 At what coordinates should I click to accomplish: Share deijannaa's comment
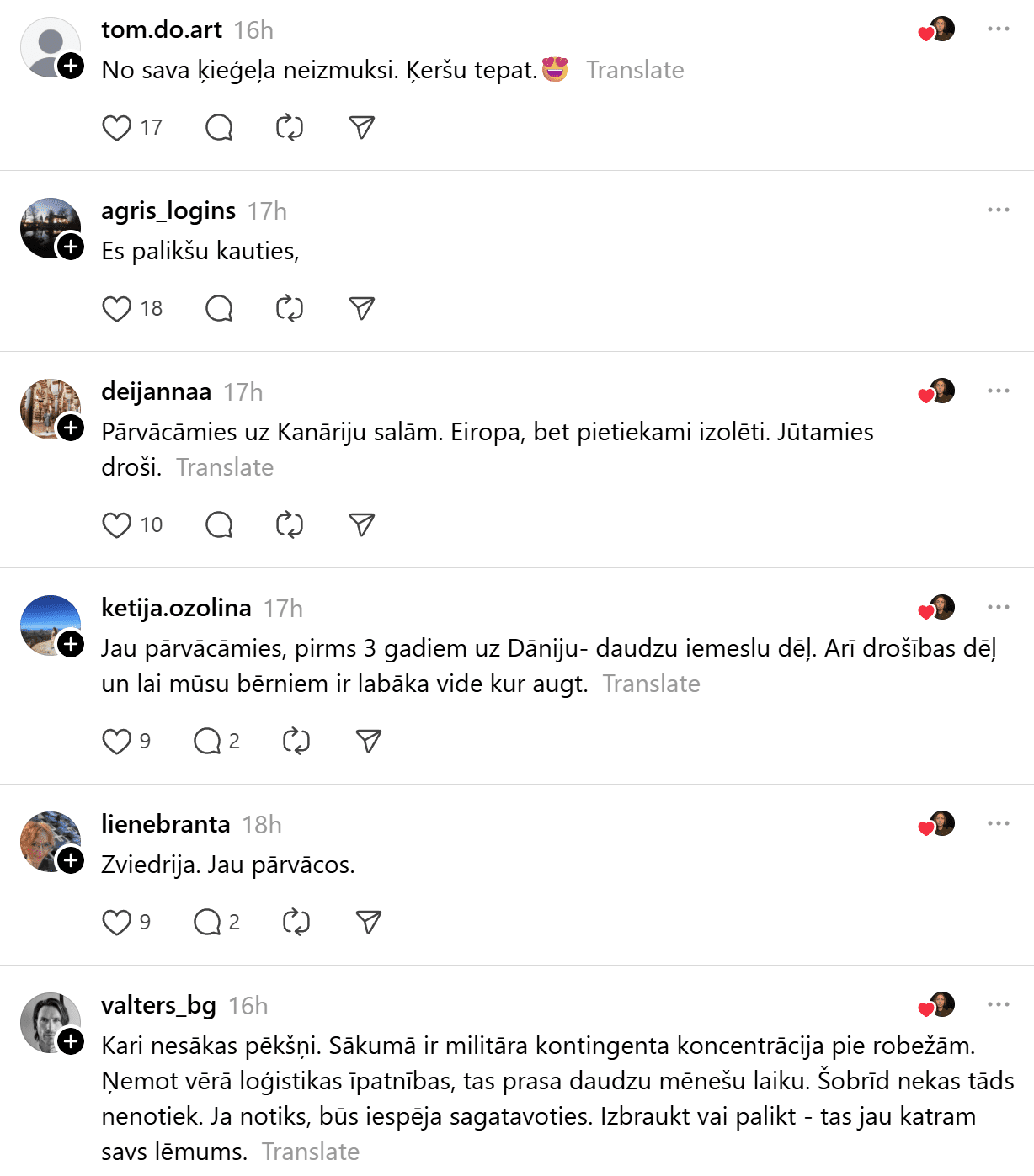point(361,524)
